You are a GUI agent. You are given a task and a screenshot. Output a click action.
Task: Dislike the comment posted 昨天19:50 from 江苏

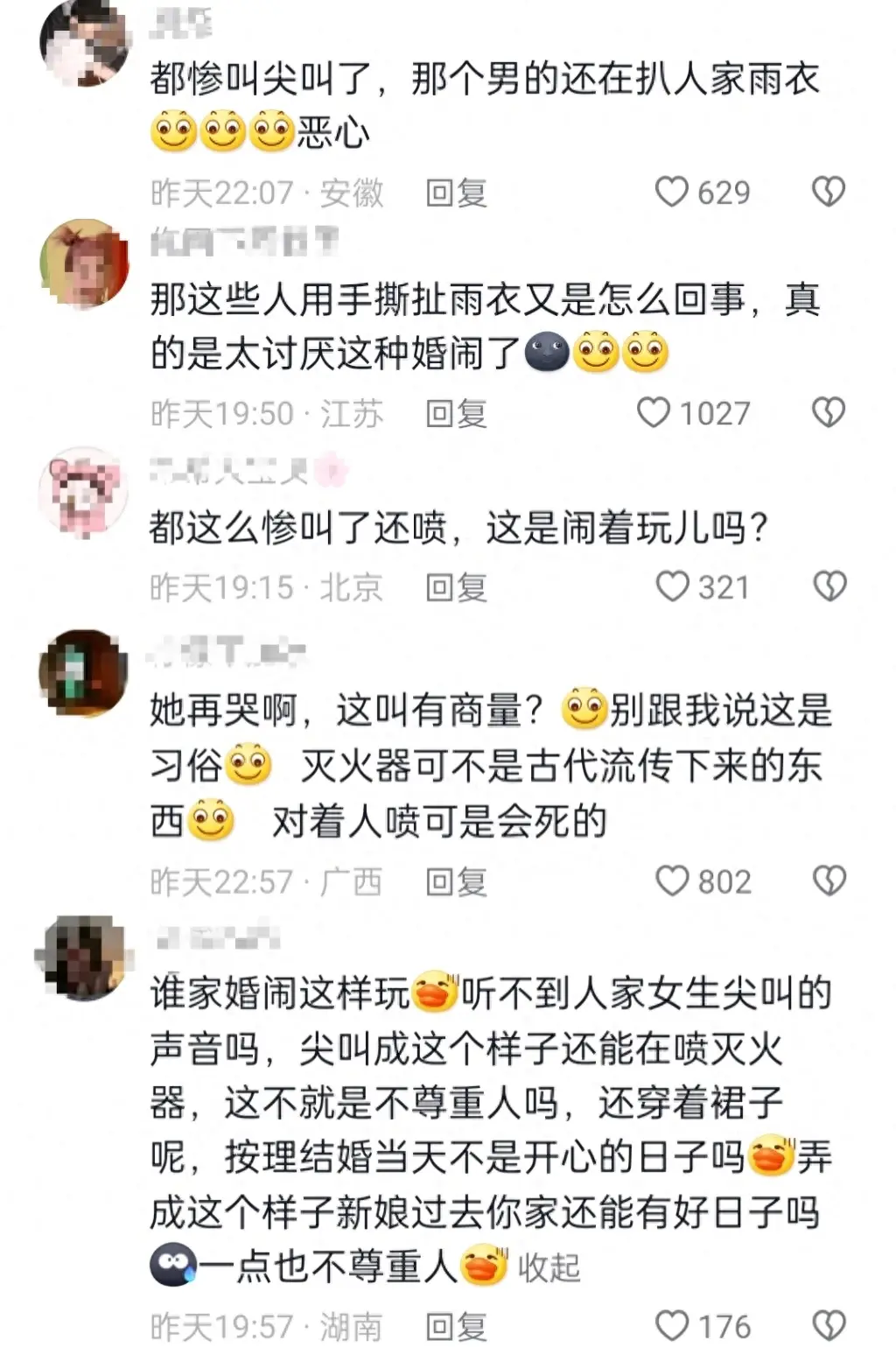(828, 412)
